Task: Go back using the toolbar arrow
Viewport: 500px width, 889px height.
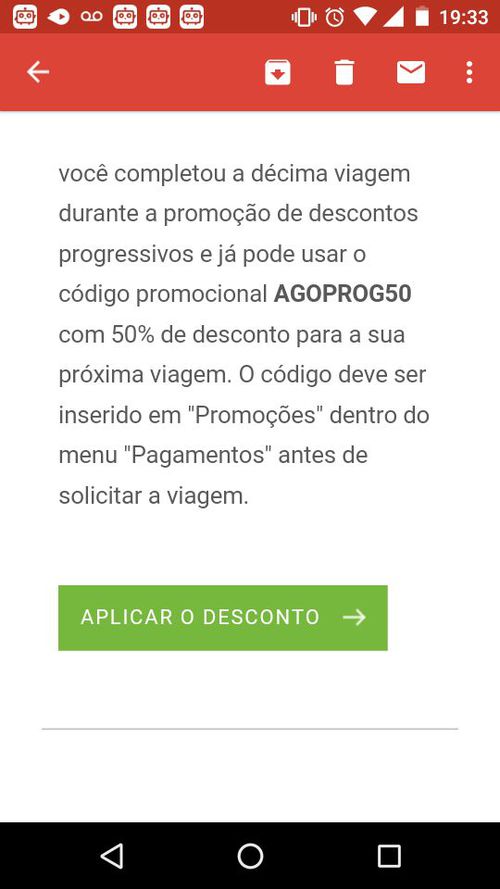Action: 38,73
